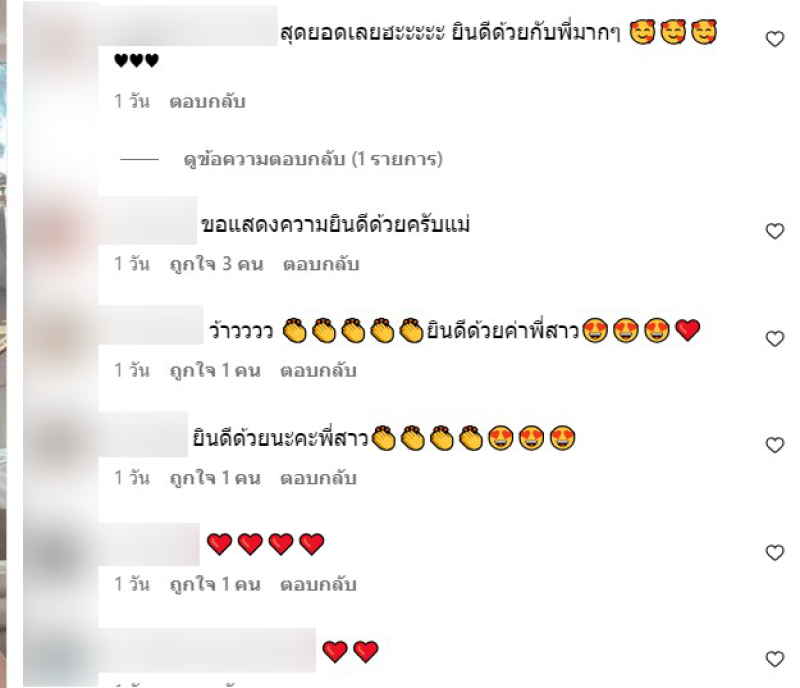Like the ยินดีด้วยนะคะพี่สาว comment

click(774, 445)
